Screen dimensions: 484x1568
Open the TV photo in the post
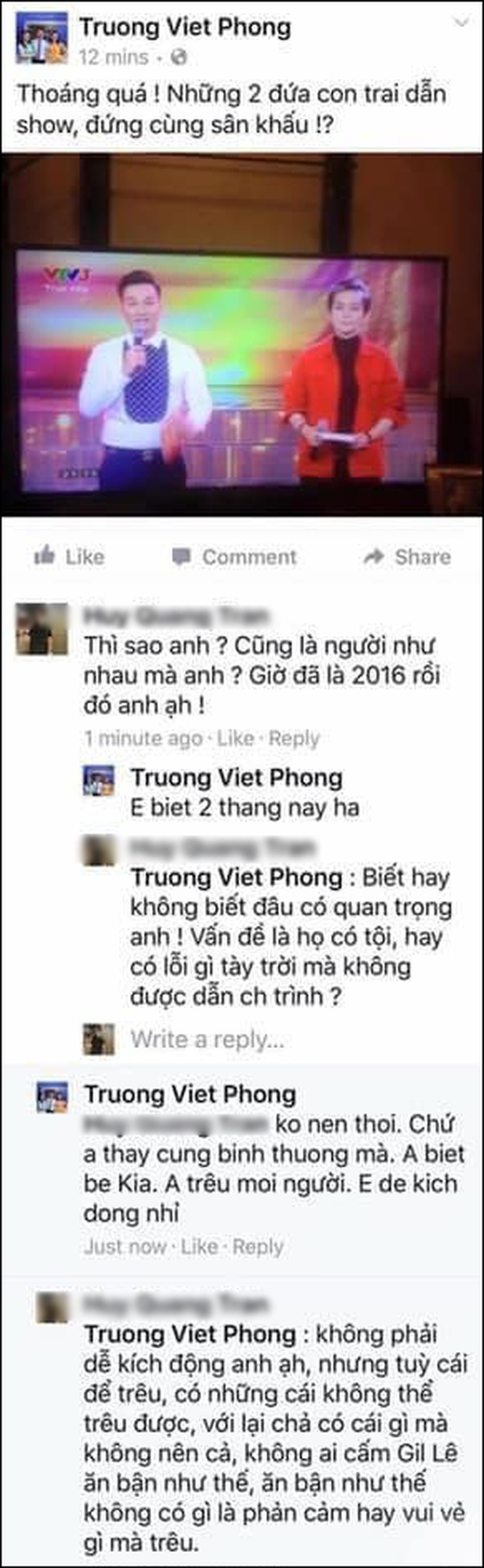pyautogui.click(x=241, y=334)
